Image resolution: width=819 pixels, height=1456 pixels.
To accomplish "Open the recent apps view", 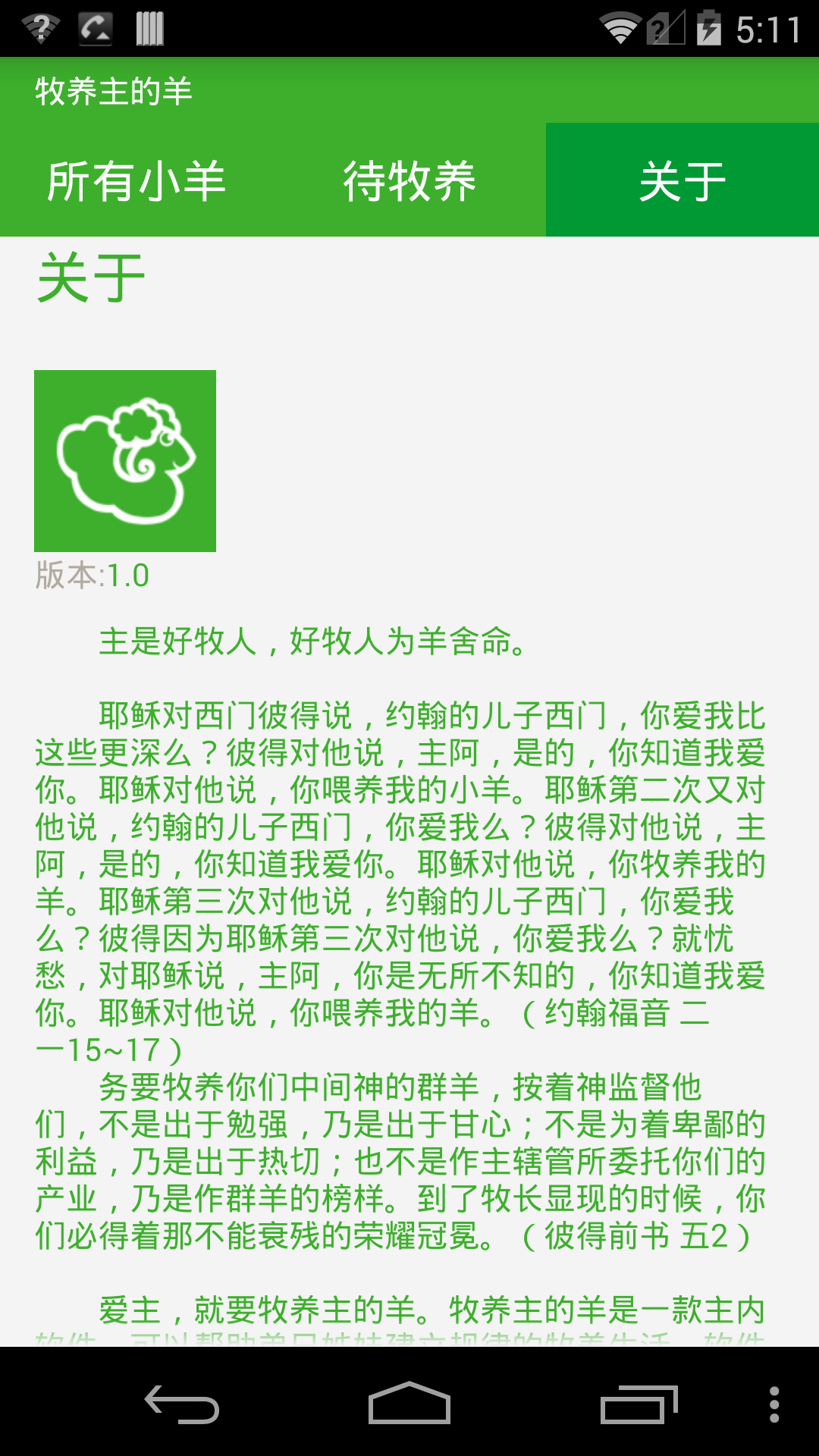I will pos(639,1404).
